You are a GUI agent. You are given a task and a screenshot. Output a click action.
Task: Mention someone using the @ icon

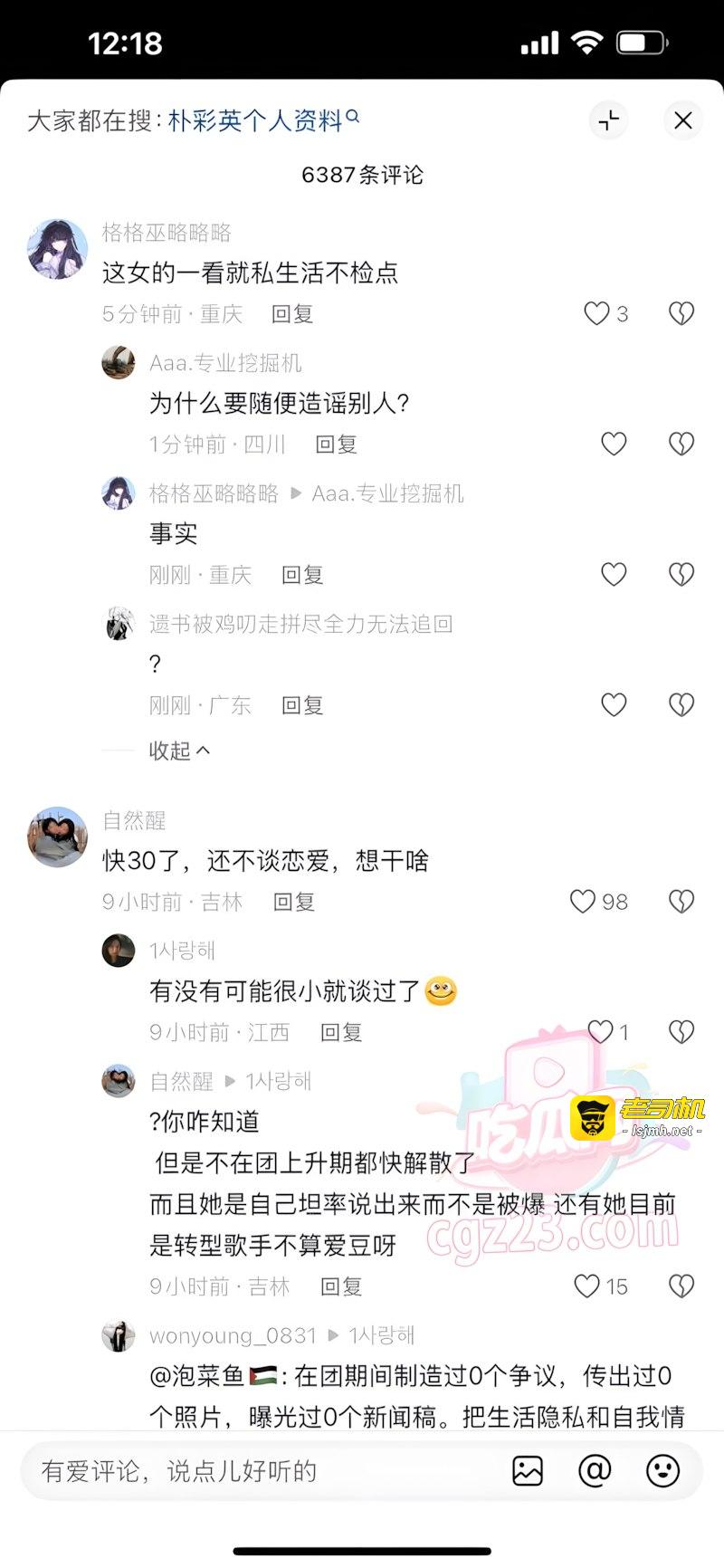click(x=595, y=1471)
